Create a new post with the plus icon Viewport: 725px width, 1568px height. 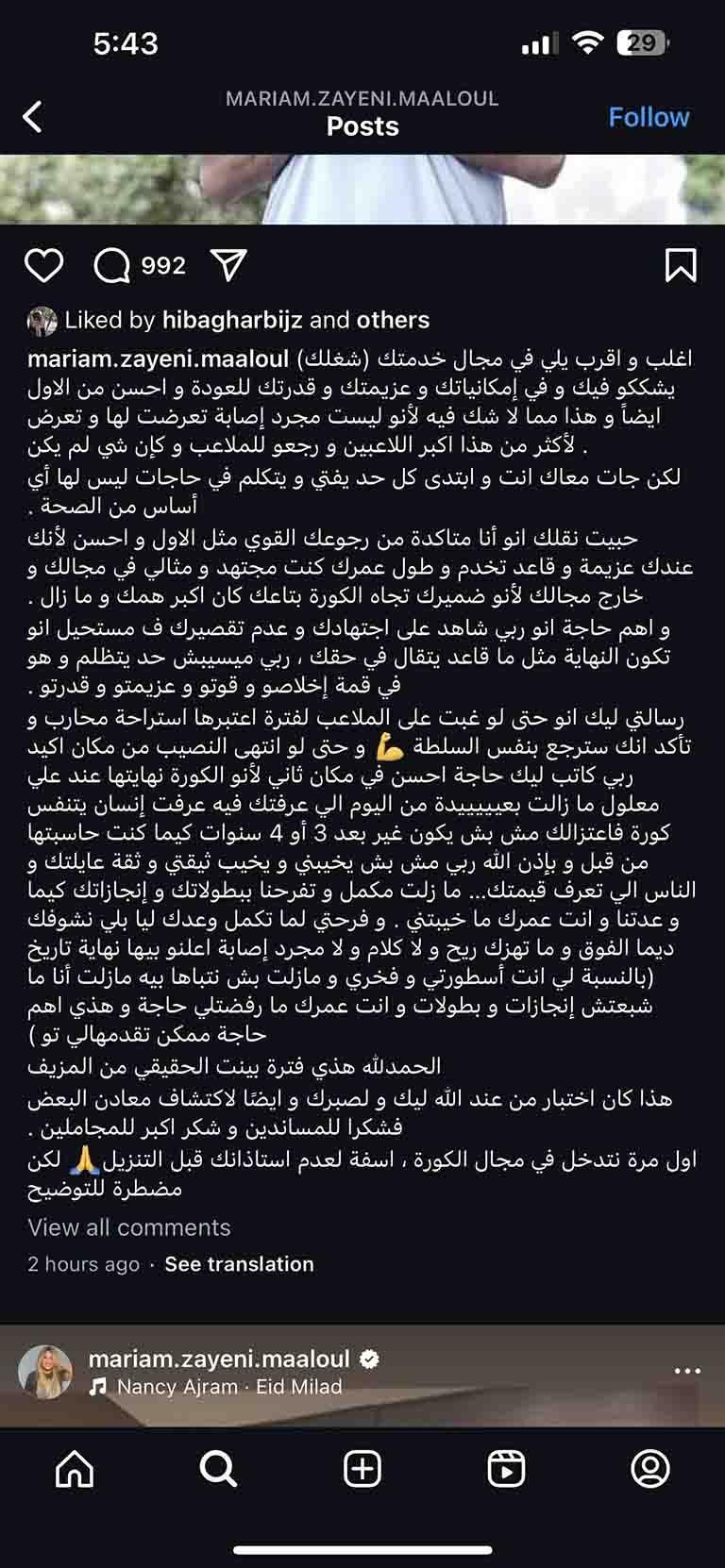(x=362, y=1468)
